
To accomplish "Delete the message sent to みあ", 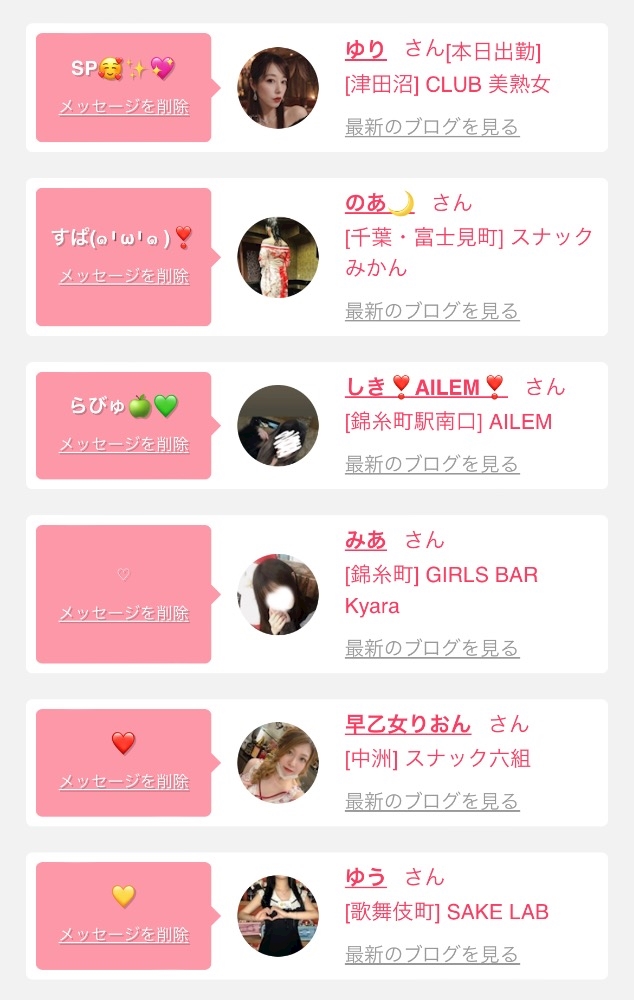I will coord(124,614).
